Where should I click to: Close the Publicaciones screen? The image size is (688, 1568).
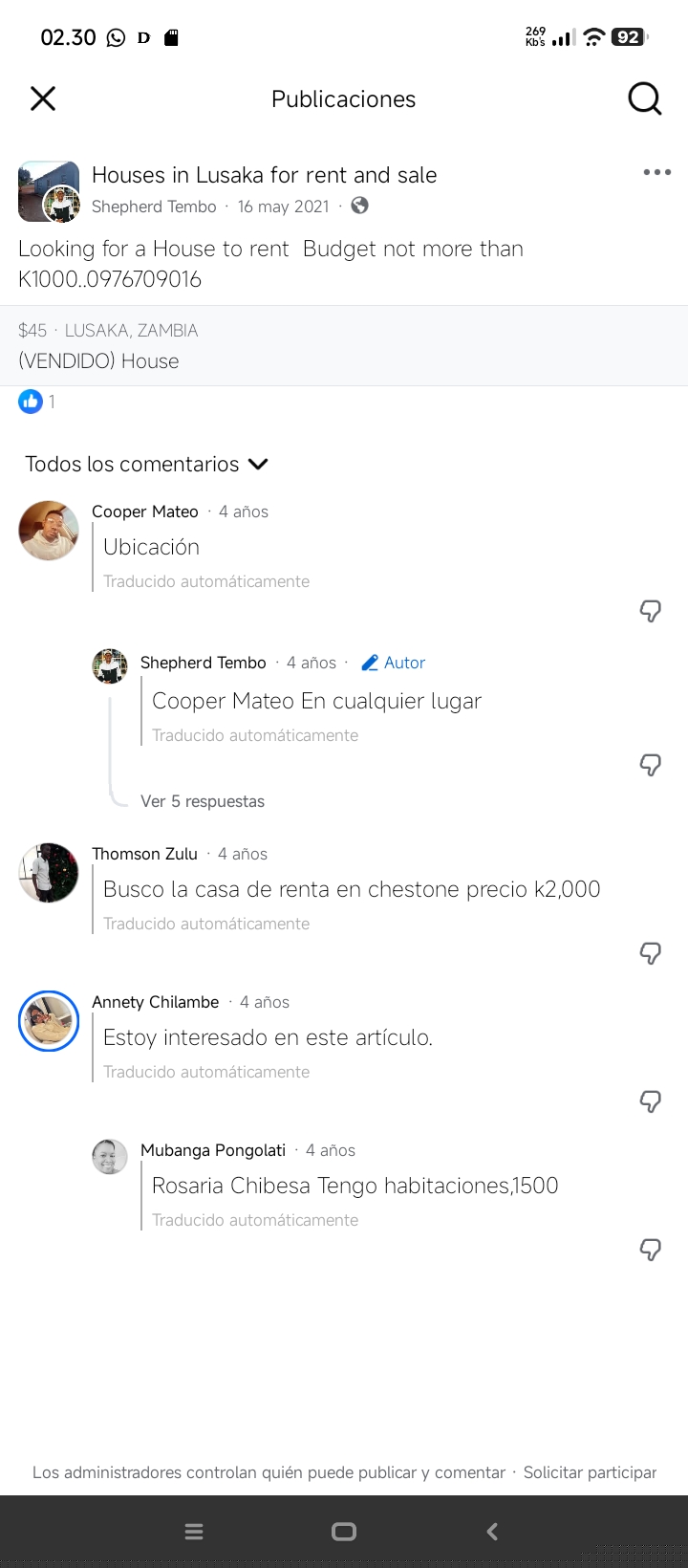point(43,98)
